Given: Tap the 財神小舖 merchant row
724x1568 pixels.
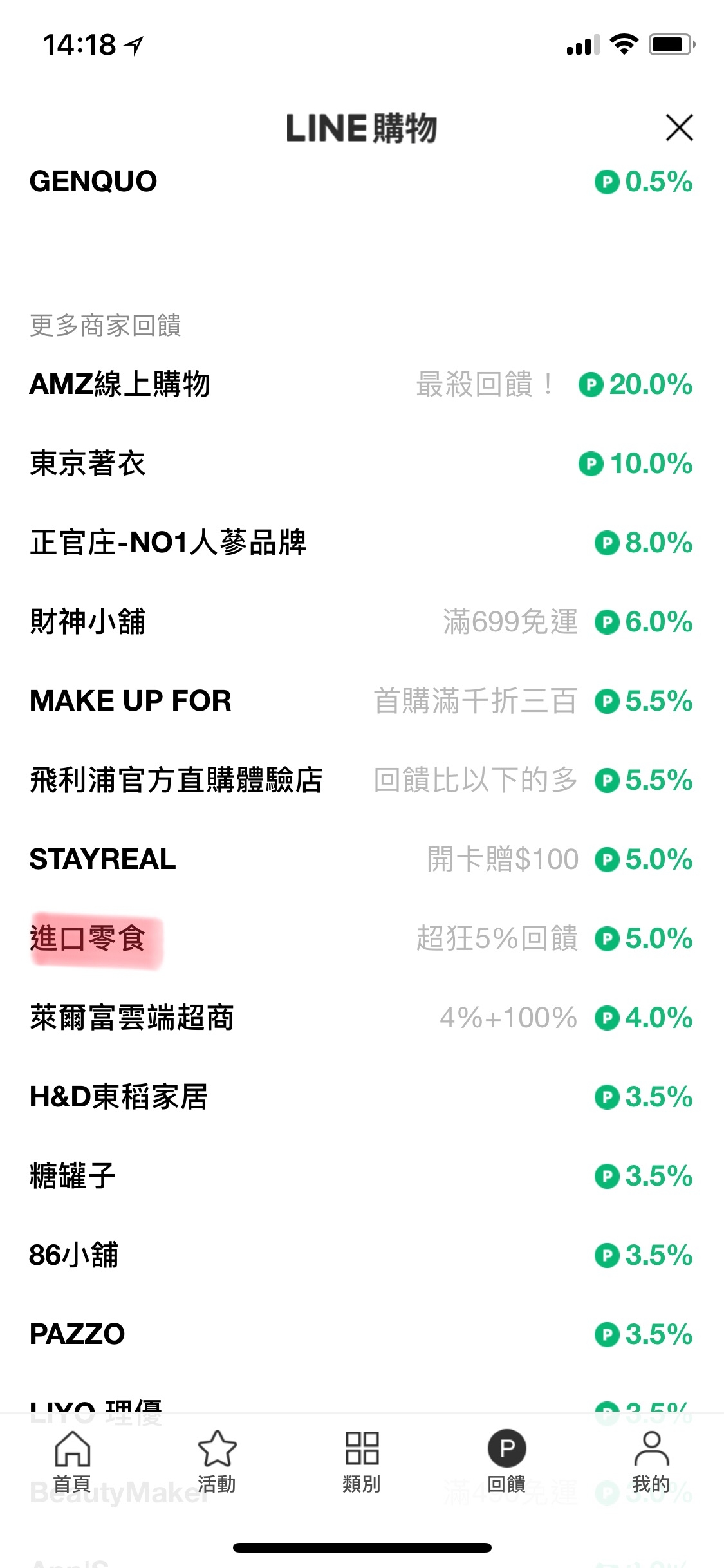Looking at the screenshot, I should pyautogui.click(x=88, y=622).
